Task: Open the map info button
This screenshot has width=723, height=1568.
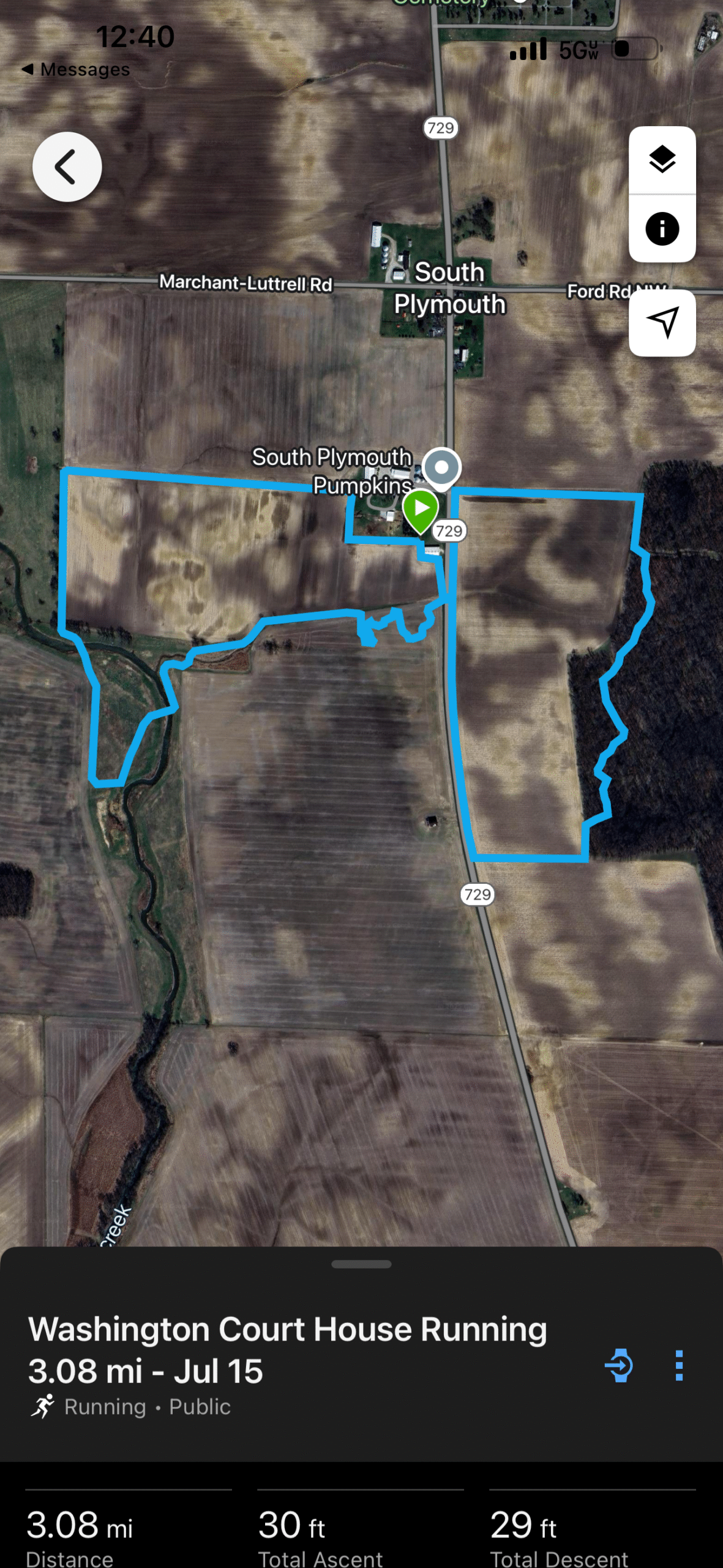Action: click(x=662, y=229)
